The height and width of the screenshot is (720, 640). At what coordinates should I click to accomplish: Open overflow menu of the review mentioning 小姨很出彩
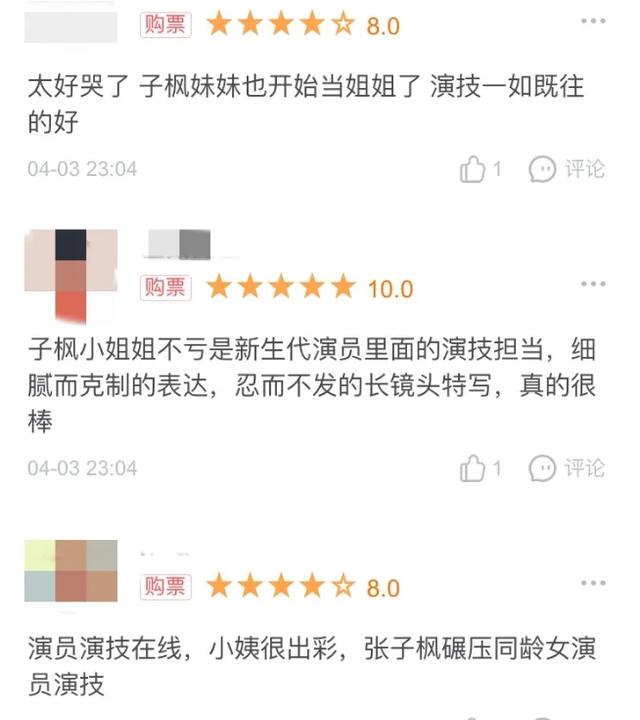point(592,583)
